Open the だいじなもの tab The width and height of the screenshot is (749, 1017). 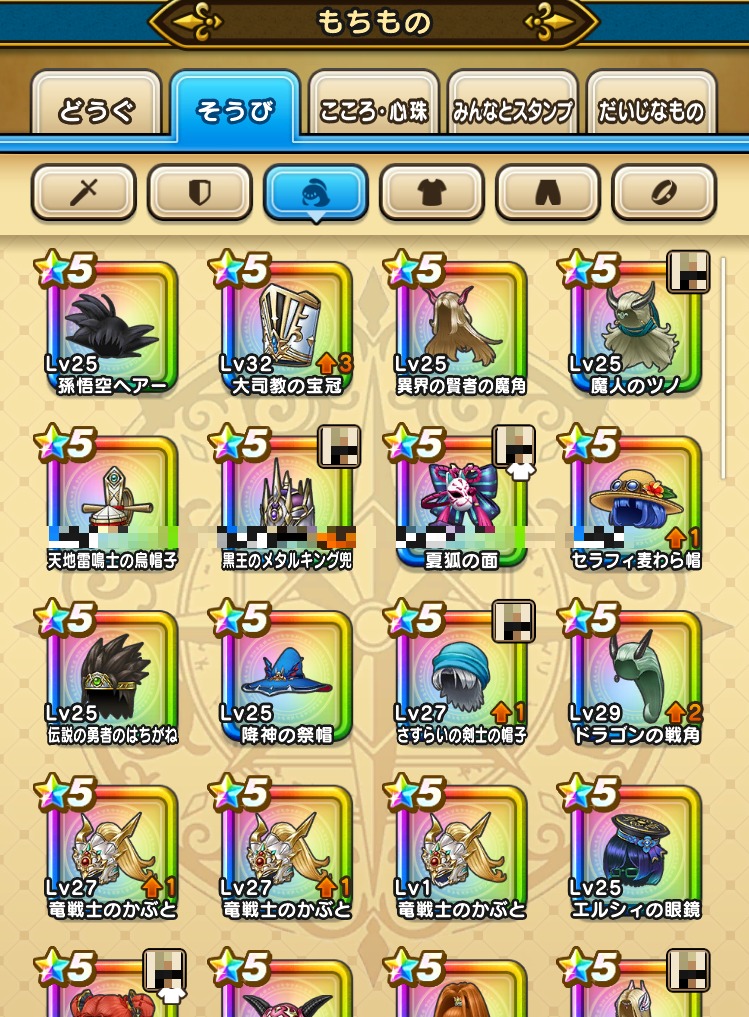click(652, 110)
